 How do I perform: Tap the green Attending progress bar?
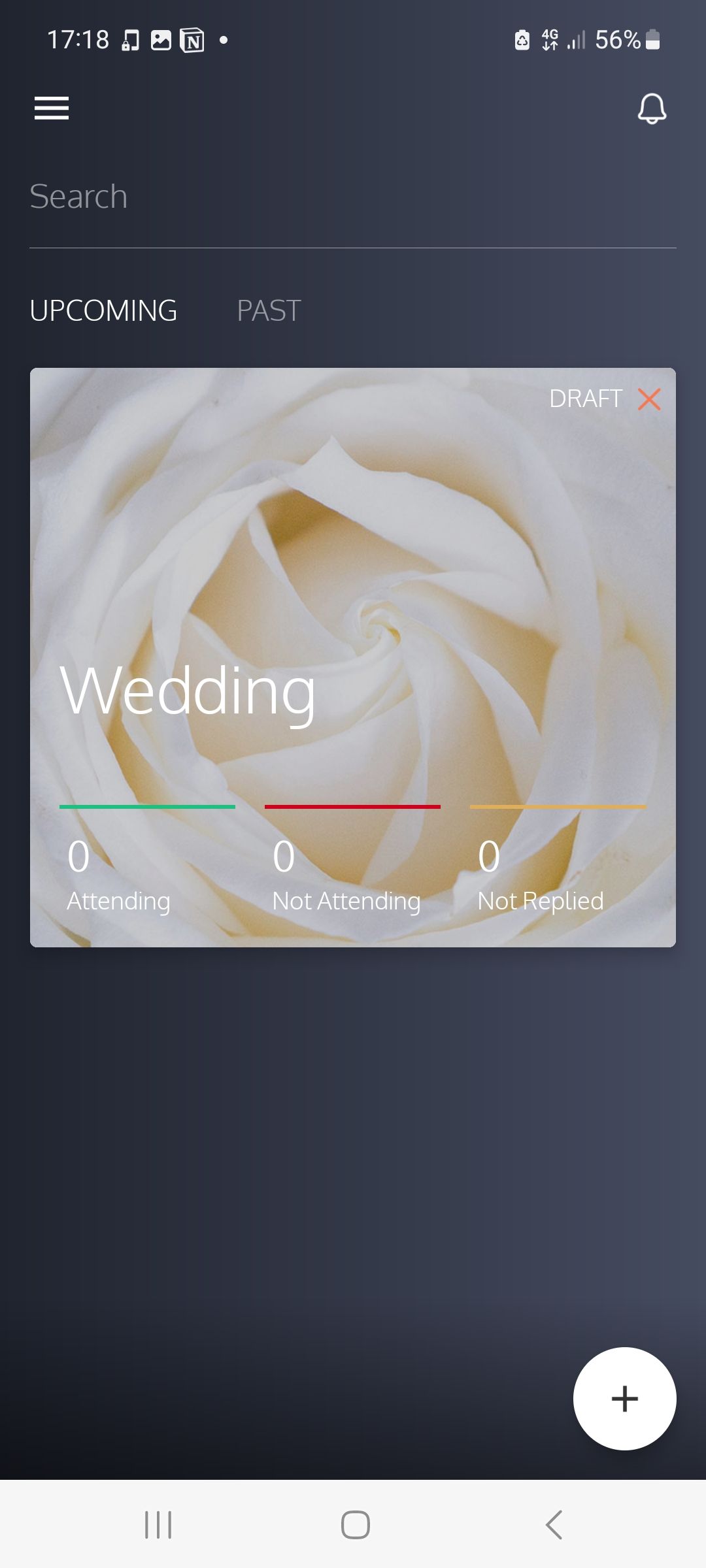pyautogui.click(x=147, y=807)
